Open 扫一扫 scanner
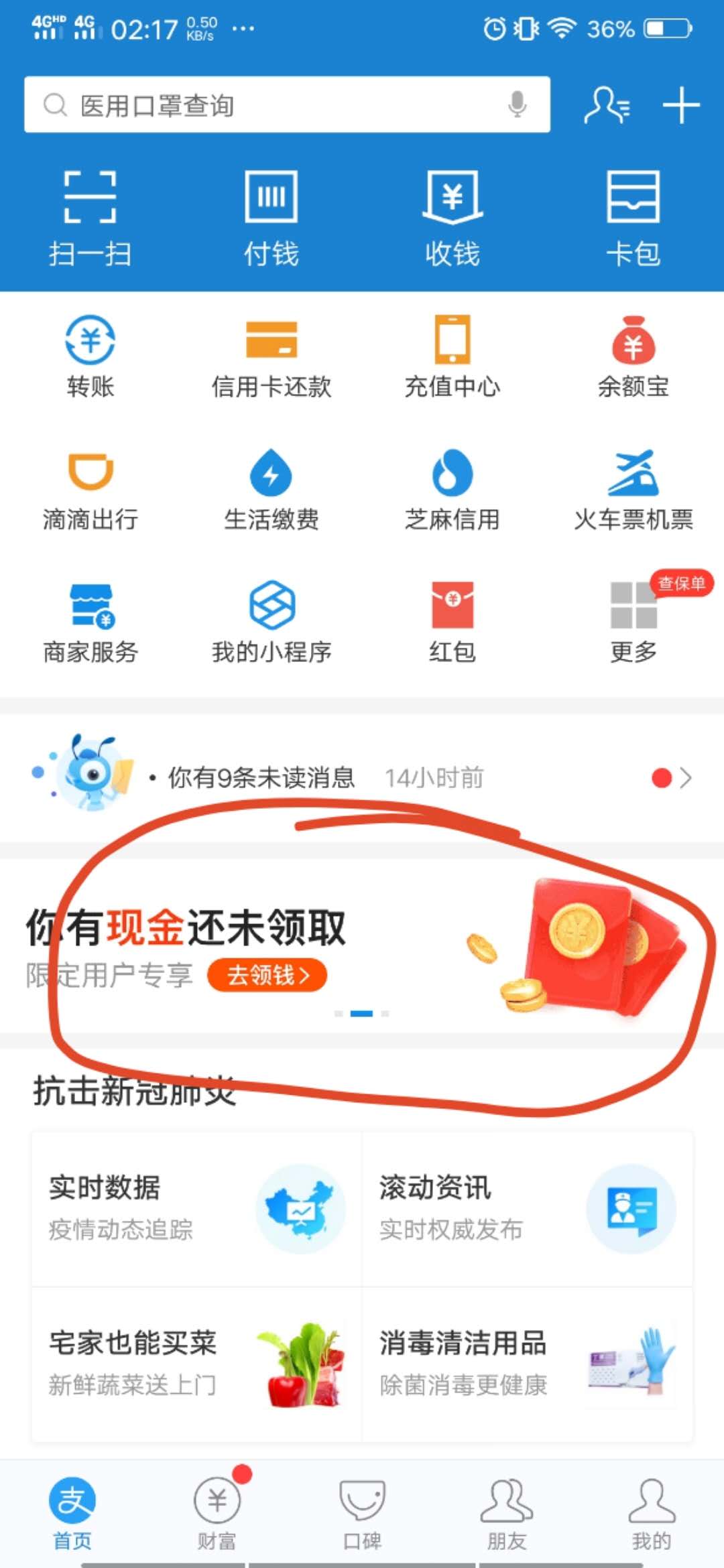This screenshot has width=724, height=1568. (90, 218)
